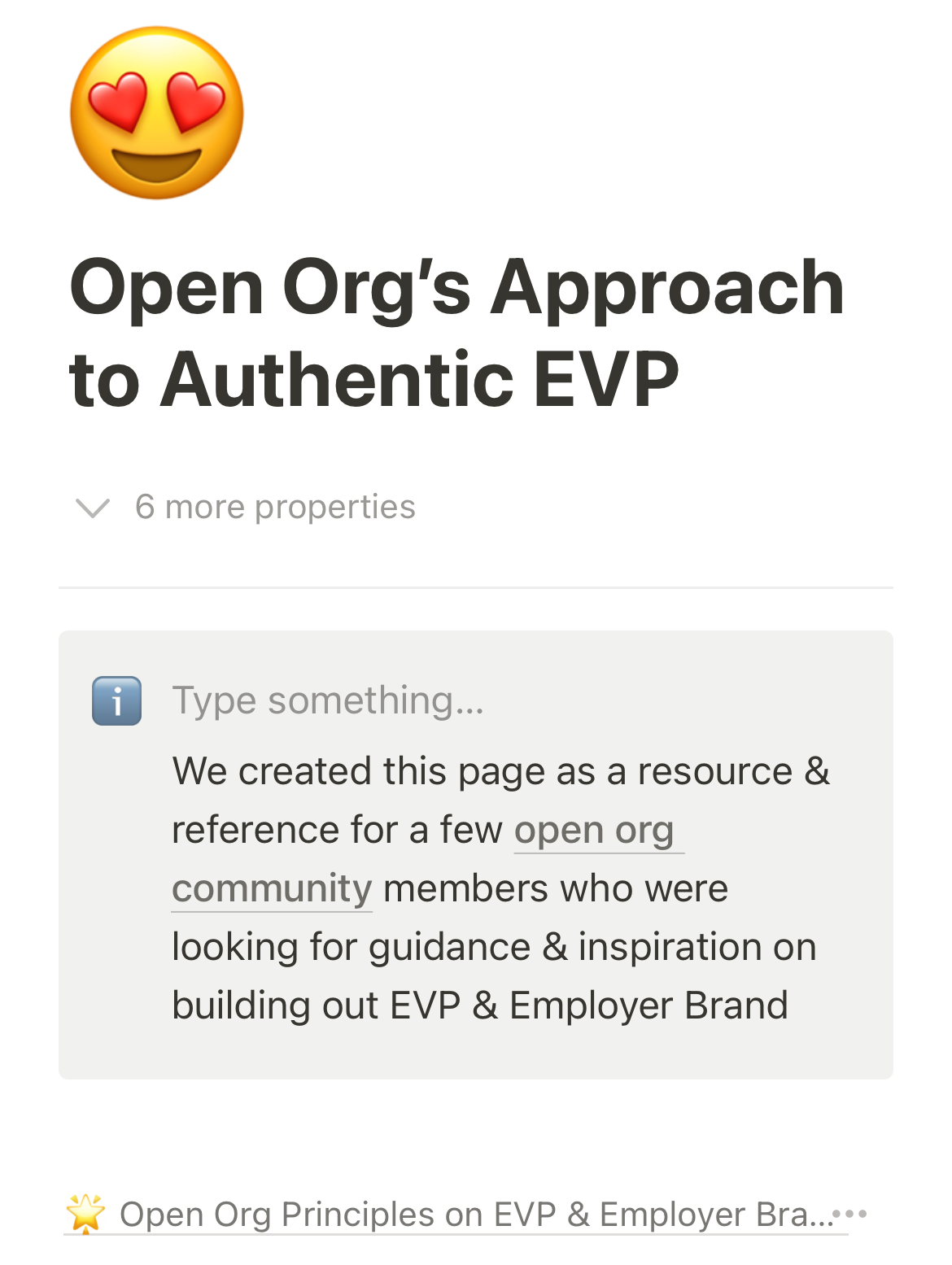Viewport: 952px width, 1265px height.
Task: Change the heart-eyes page emoji icon
Action: 157,113
